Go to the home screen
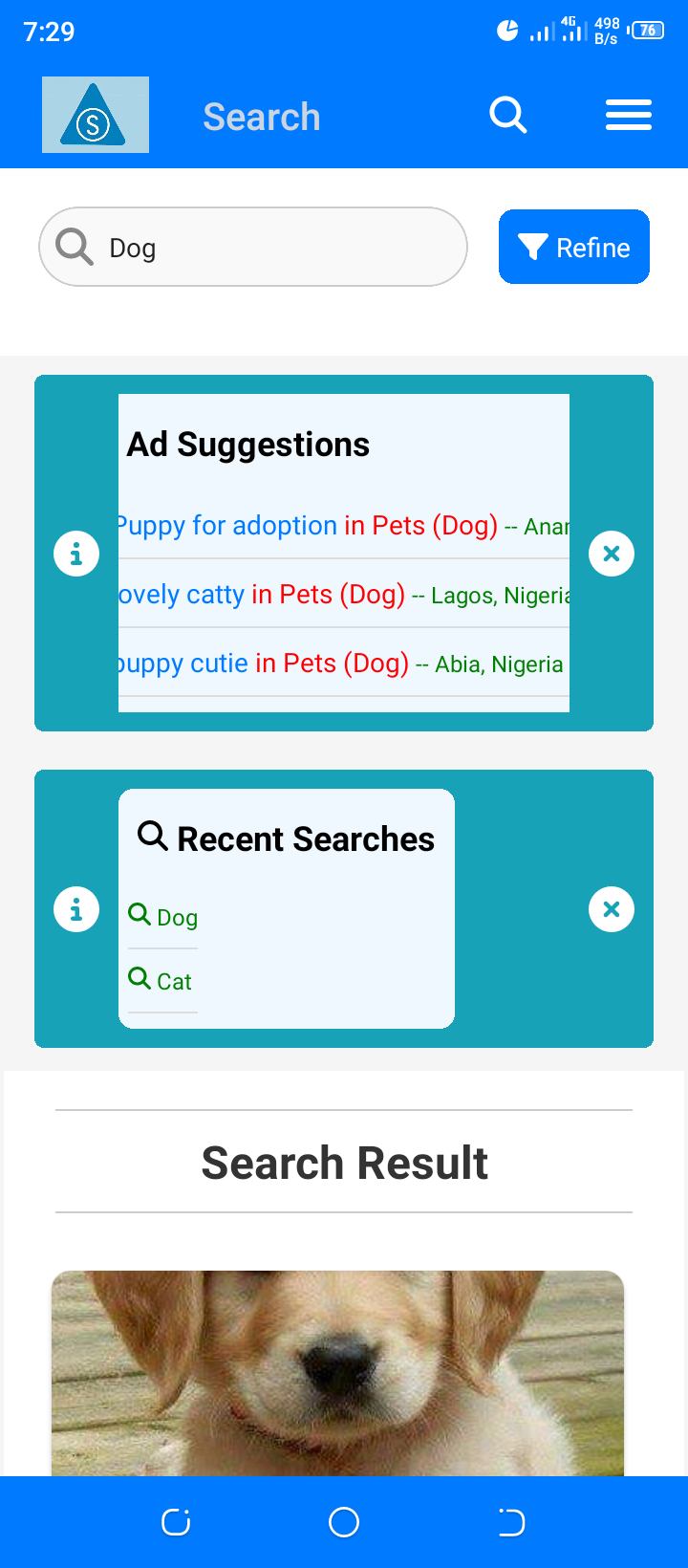 (344, 1522)
